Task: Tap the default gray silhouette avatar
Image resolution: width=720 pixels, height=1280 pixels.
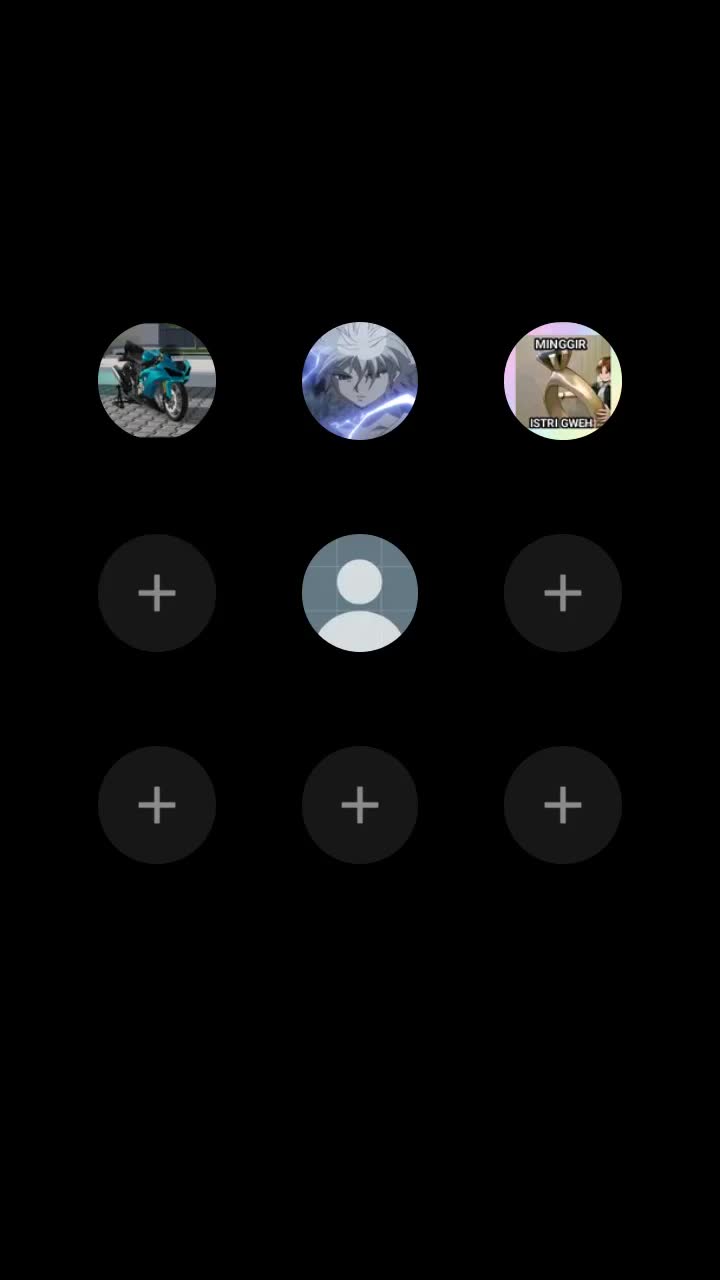Action: [360, 593]
